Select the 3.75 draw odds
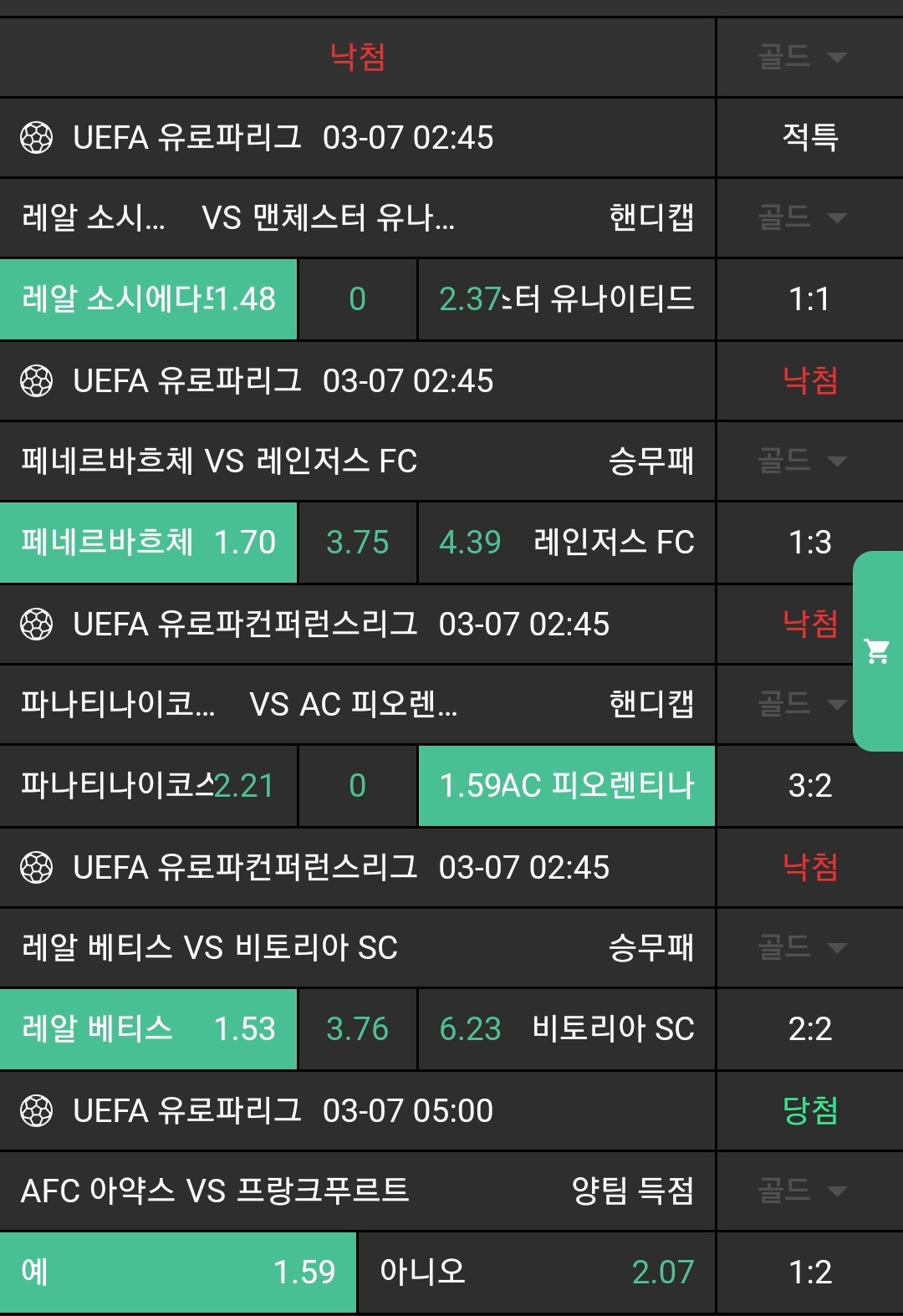 tap(357, 543)
